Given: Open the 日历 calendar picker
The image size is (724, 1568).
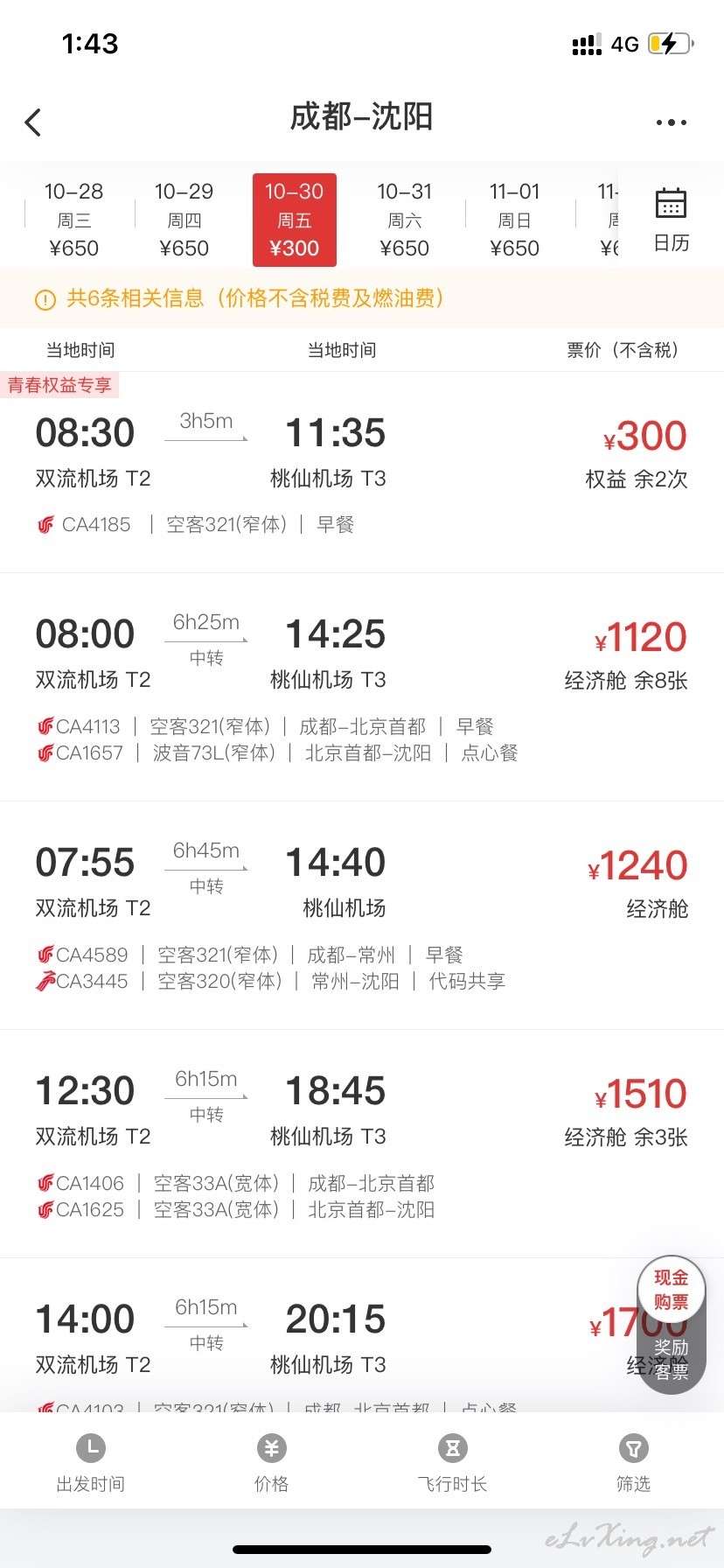Looking at the screenshot, I should (x=672, y=220).
